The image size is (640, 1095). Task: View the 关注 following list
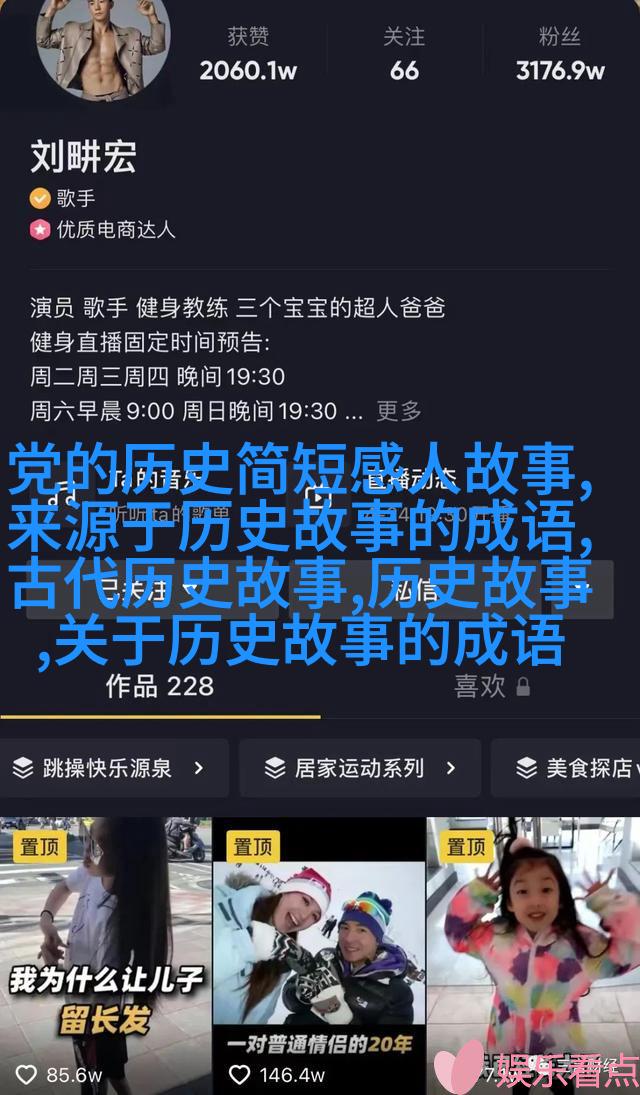pyautogui.click(x=404, y=55)
